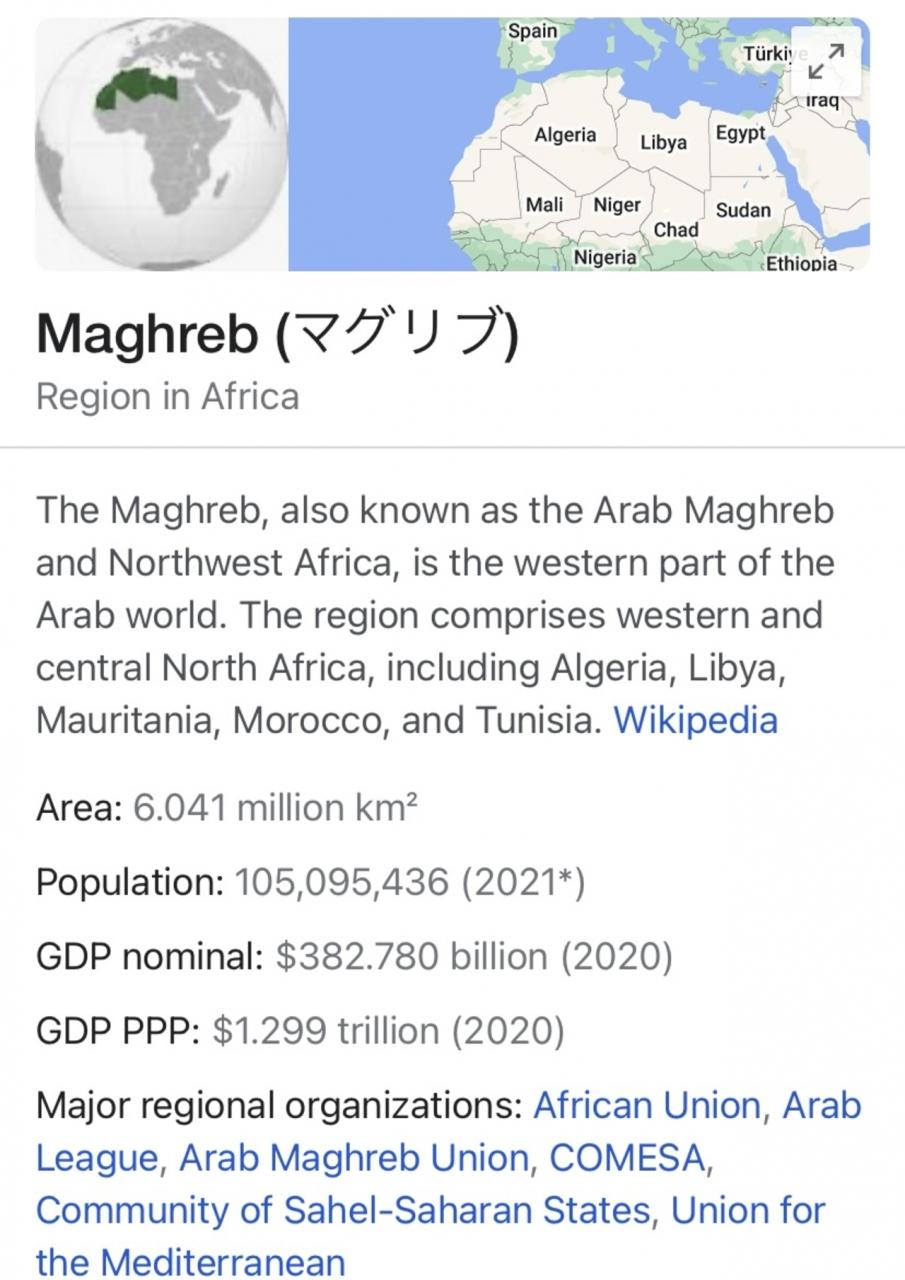This screenshot has width=905, height=1280.
Task: Open Community of Sahel-Saharan States link
Action: click(344, 1210)
